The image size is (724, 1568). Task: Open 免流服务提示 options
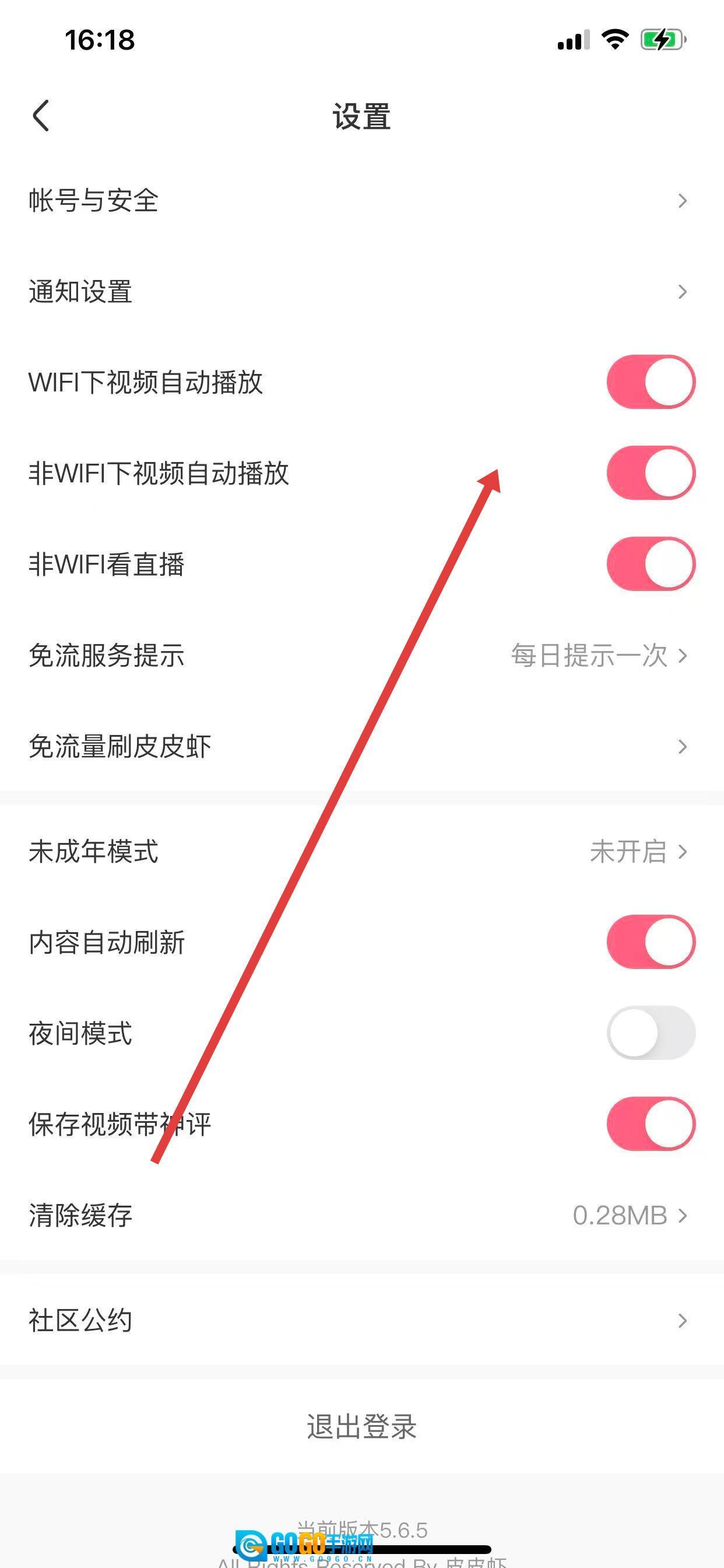click(x=361, y=656)
